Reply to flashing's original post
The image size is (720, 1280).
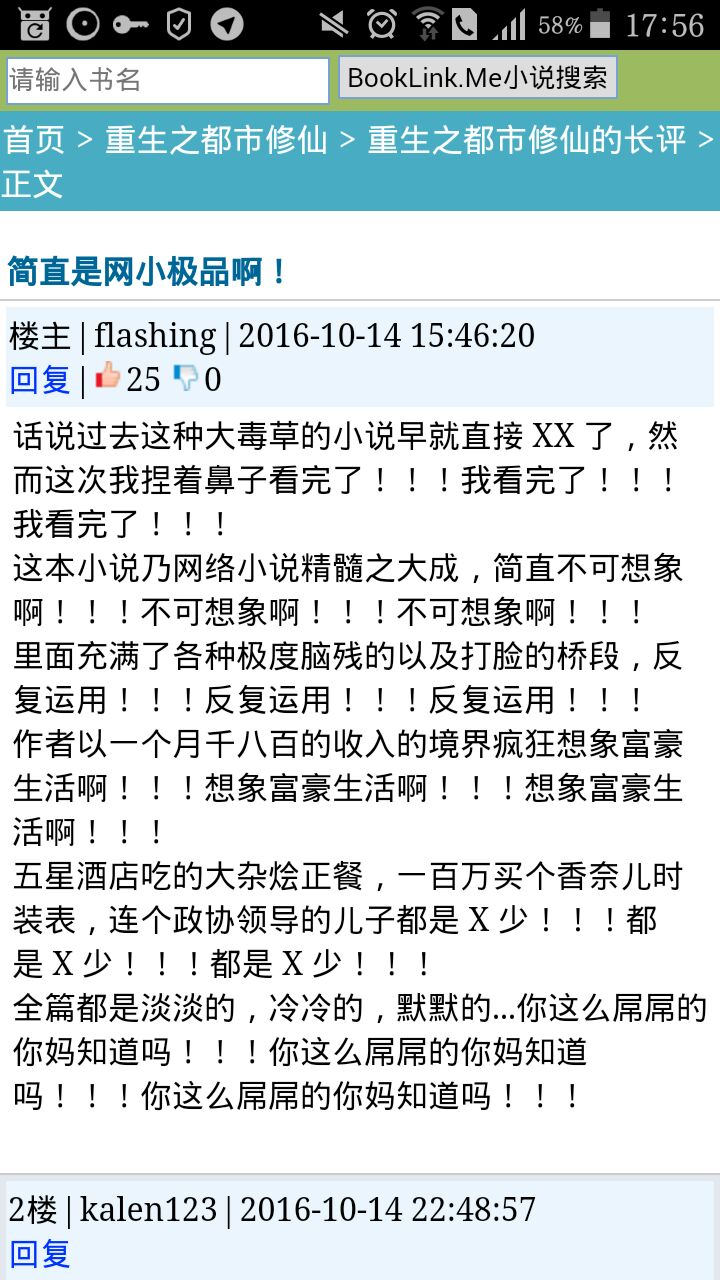click(40, 380)
